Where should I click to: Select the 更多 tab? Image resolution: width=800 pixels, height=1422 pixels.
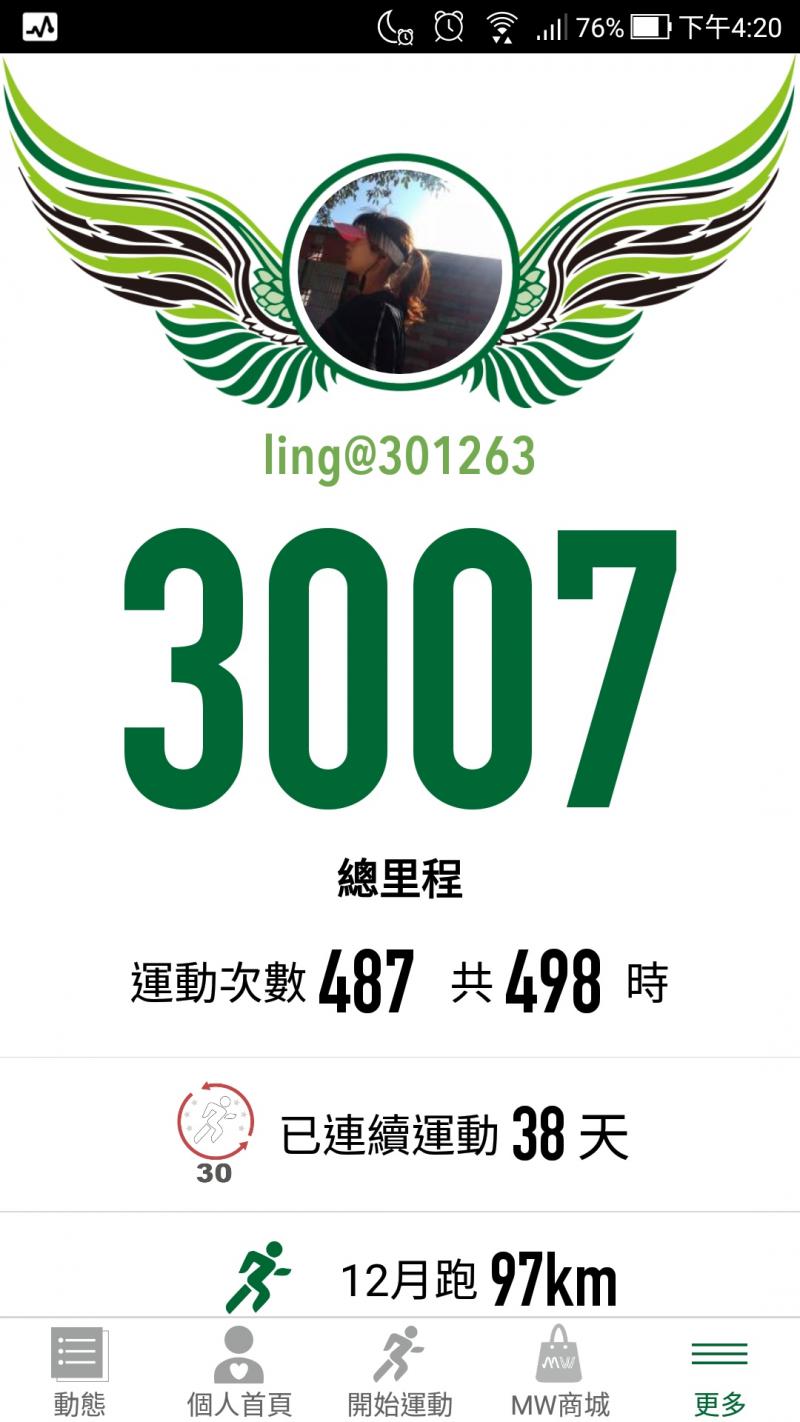[719, 1370]
